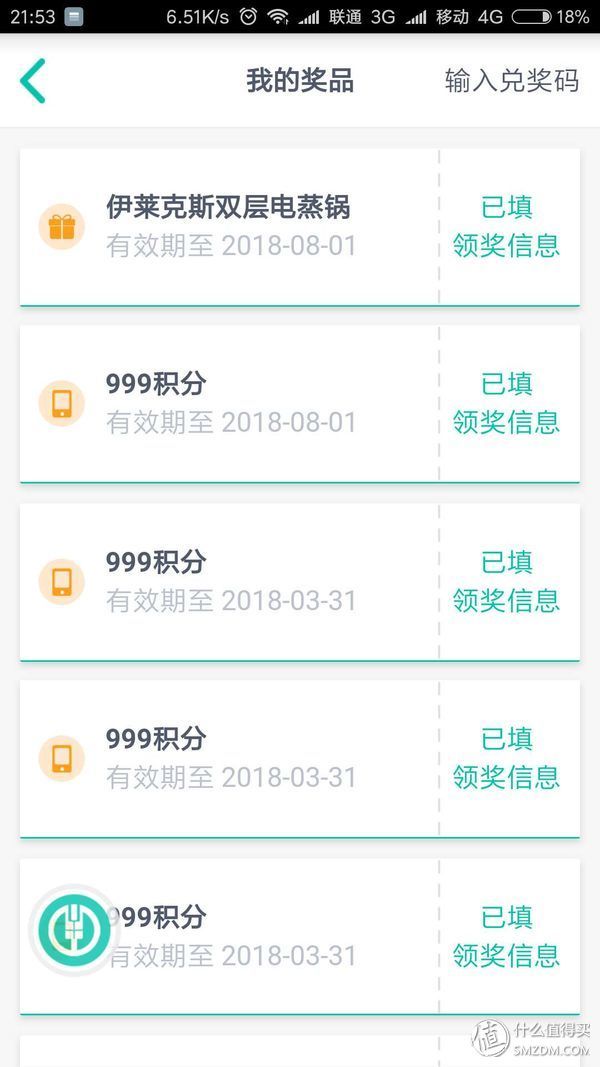This screenshot has width=600, height=1067.
Task: View 已填领奖信息 for 999积分 expiring 2018-08-01
Action: [x=507, y=403]
